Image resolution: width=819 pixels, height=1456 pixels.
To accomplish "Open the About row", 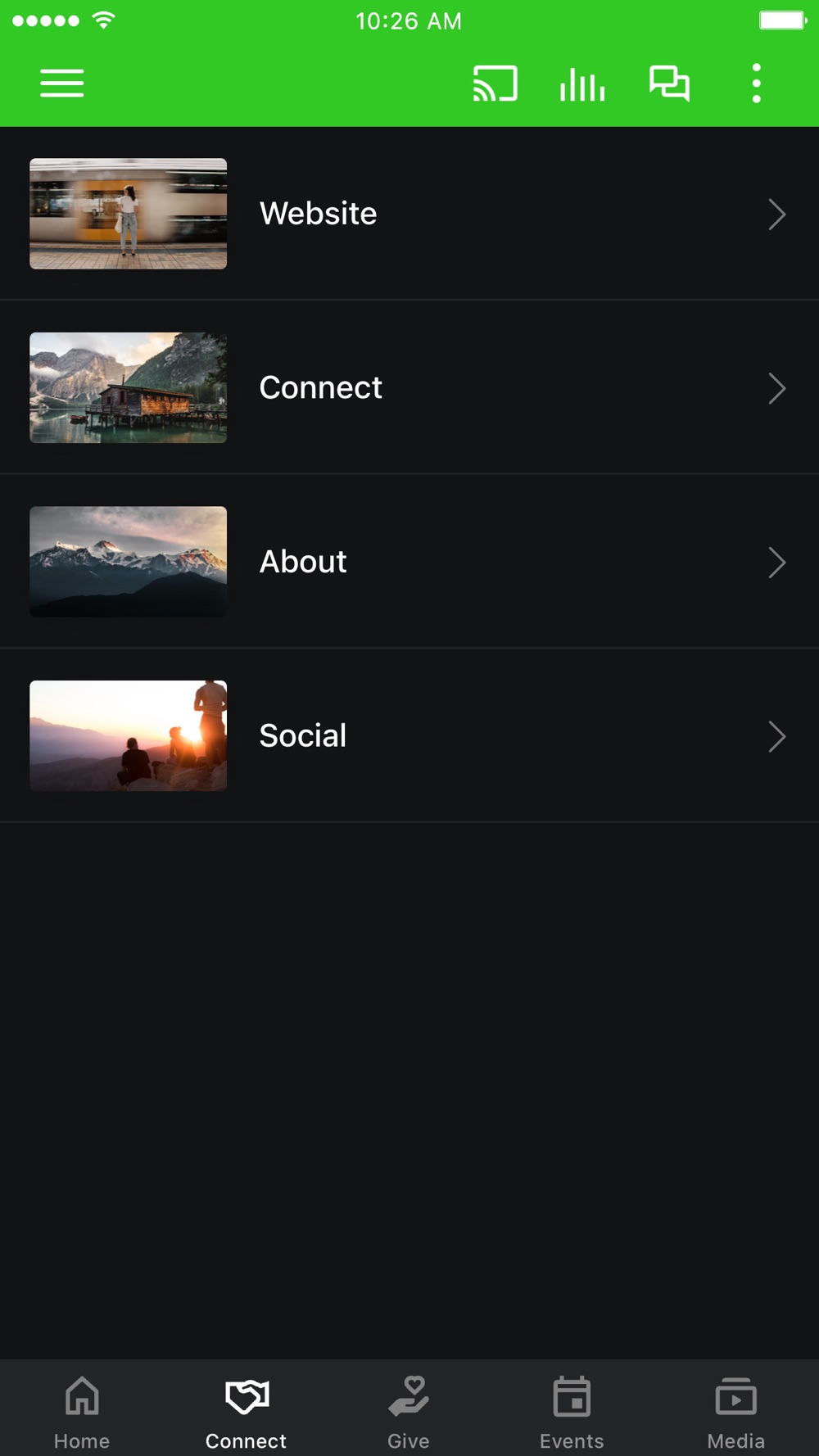I will (x=409, y=562).
